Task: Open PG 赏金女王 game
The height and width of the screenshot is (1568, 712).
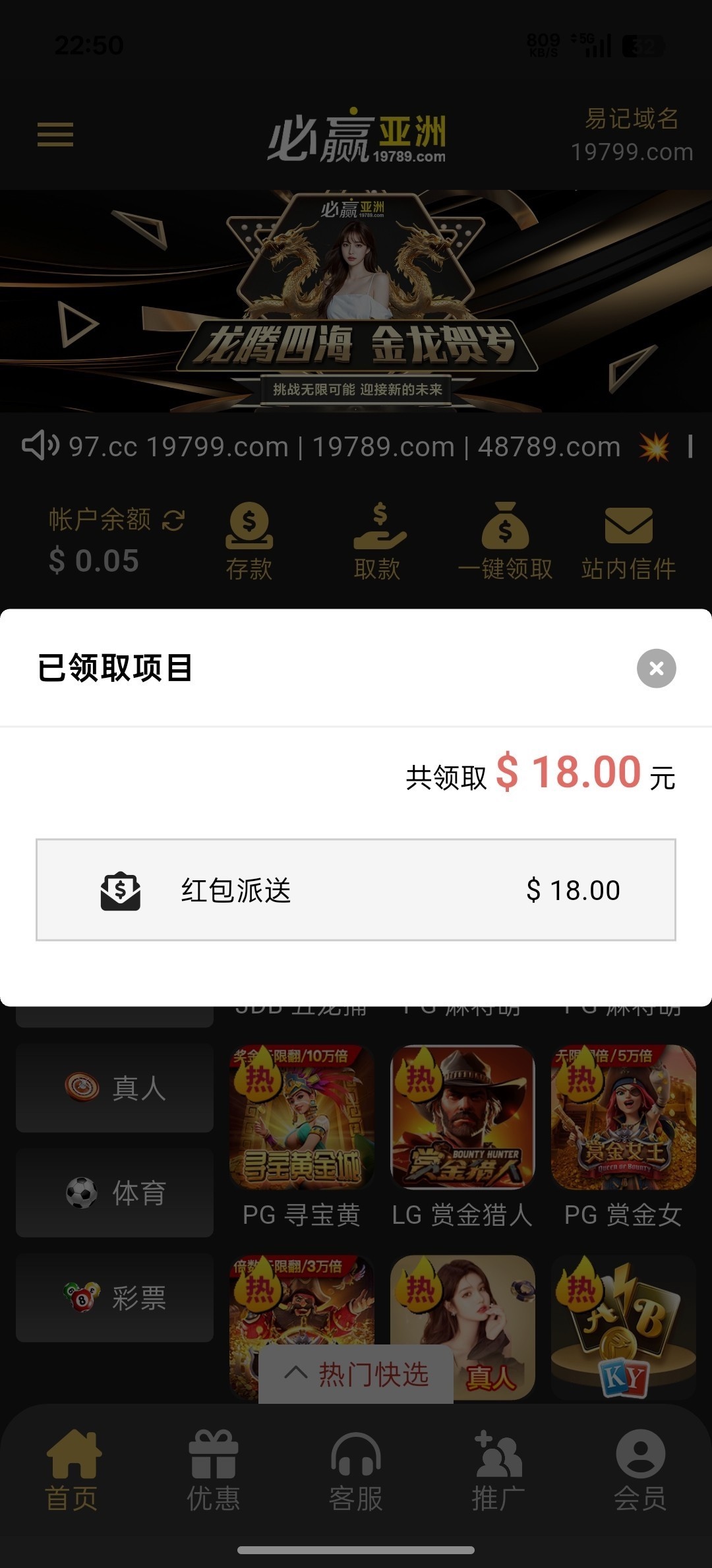Action: [623, 1118]
